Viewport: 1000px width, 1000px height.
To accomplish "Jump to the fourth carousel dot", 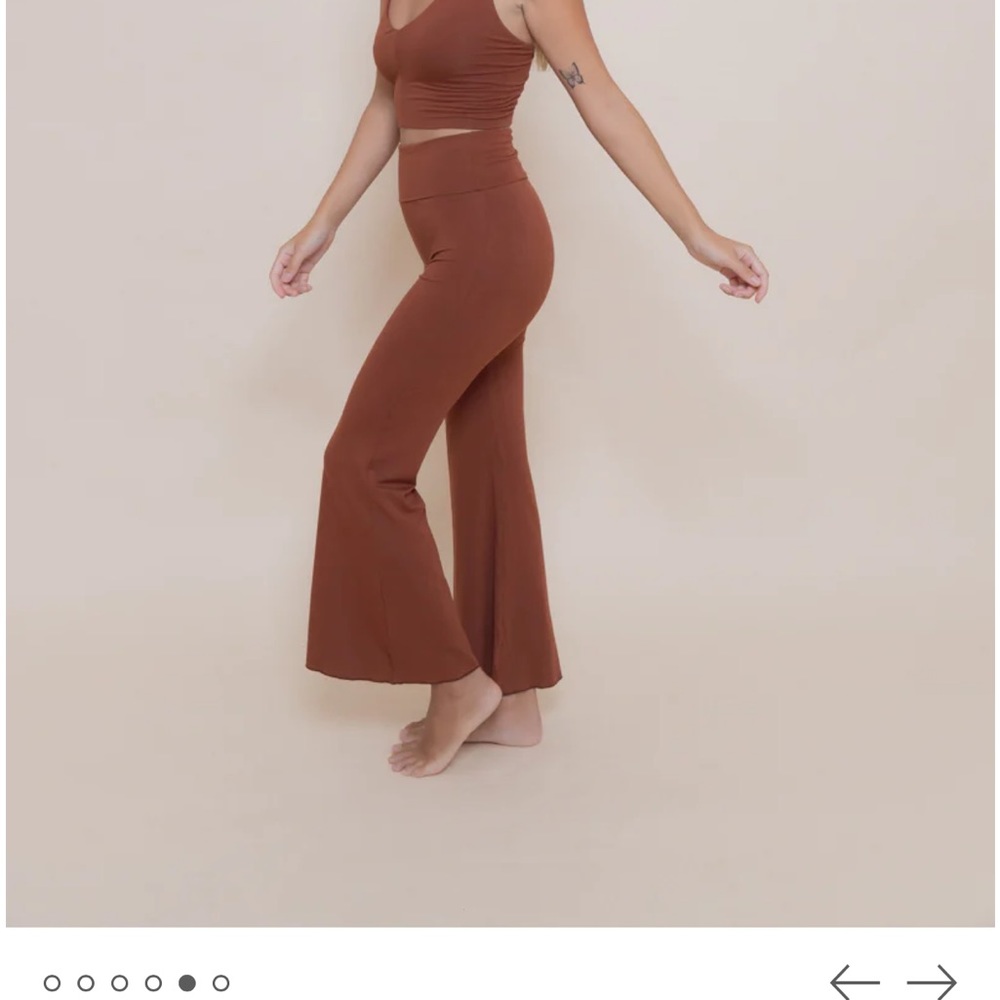I will coord(153,983).
